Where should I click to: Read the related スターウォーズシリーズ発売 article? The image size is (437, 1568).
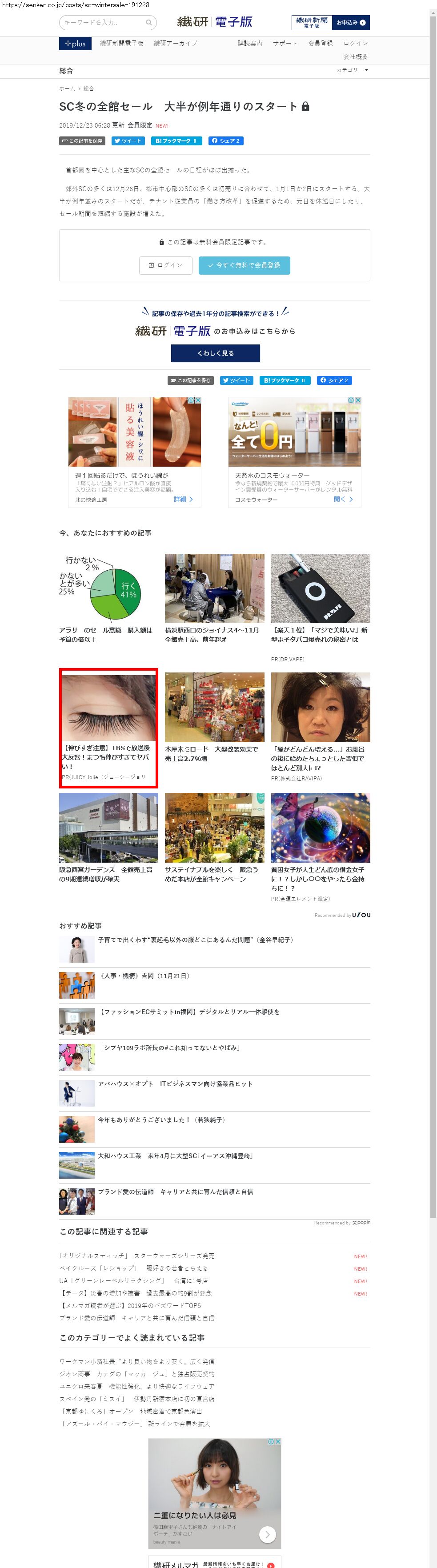tap(136, 1256)
